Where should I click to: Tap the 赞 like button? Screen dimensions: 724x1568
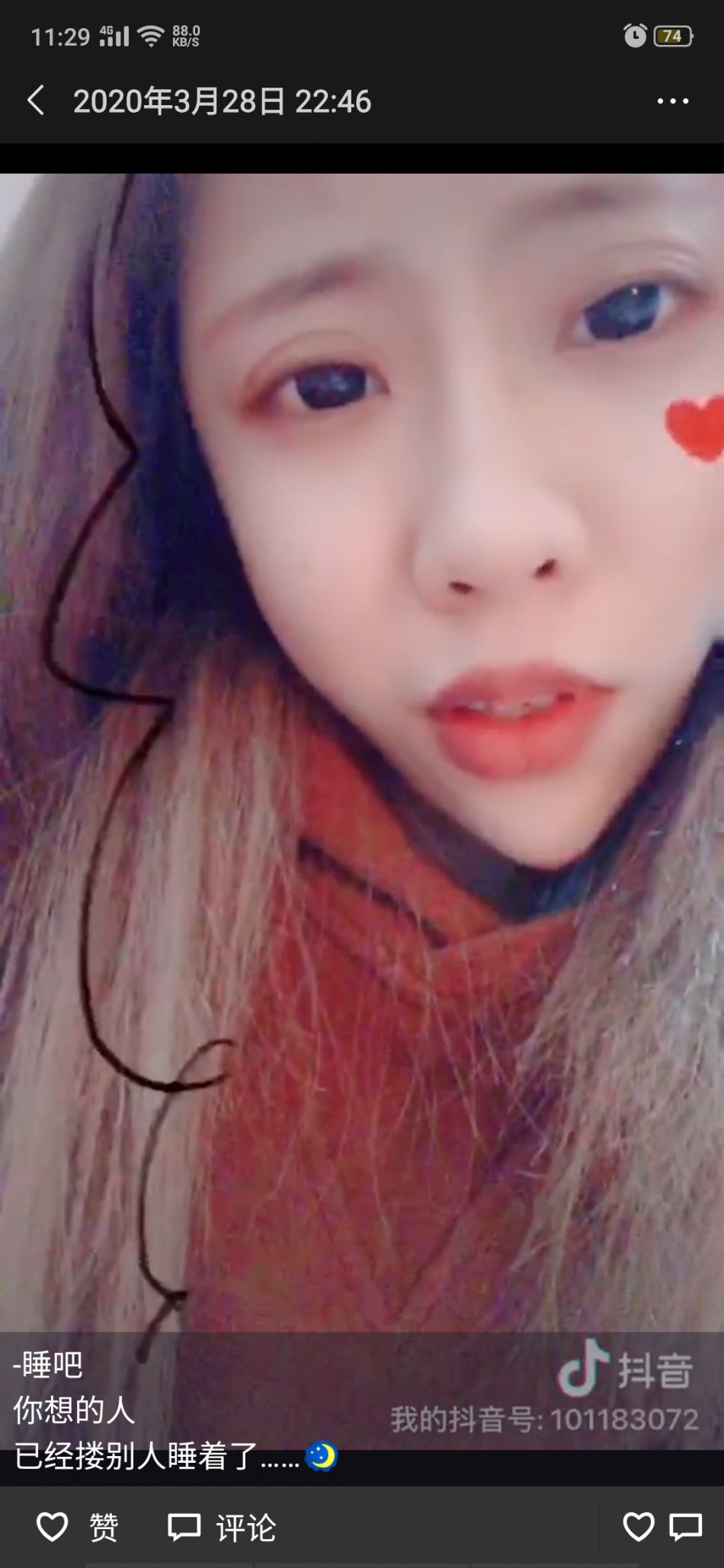(78, 1527)
